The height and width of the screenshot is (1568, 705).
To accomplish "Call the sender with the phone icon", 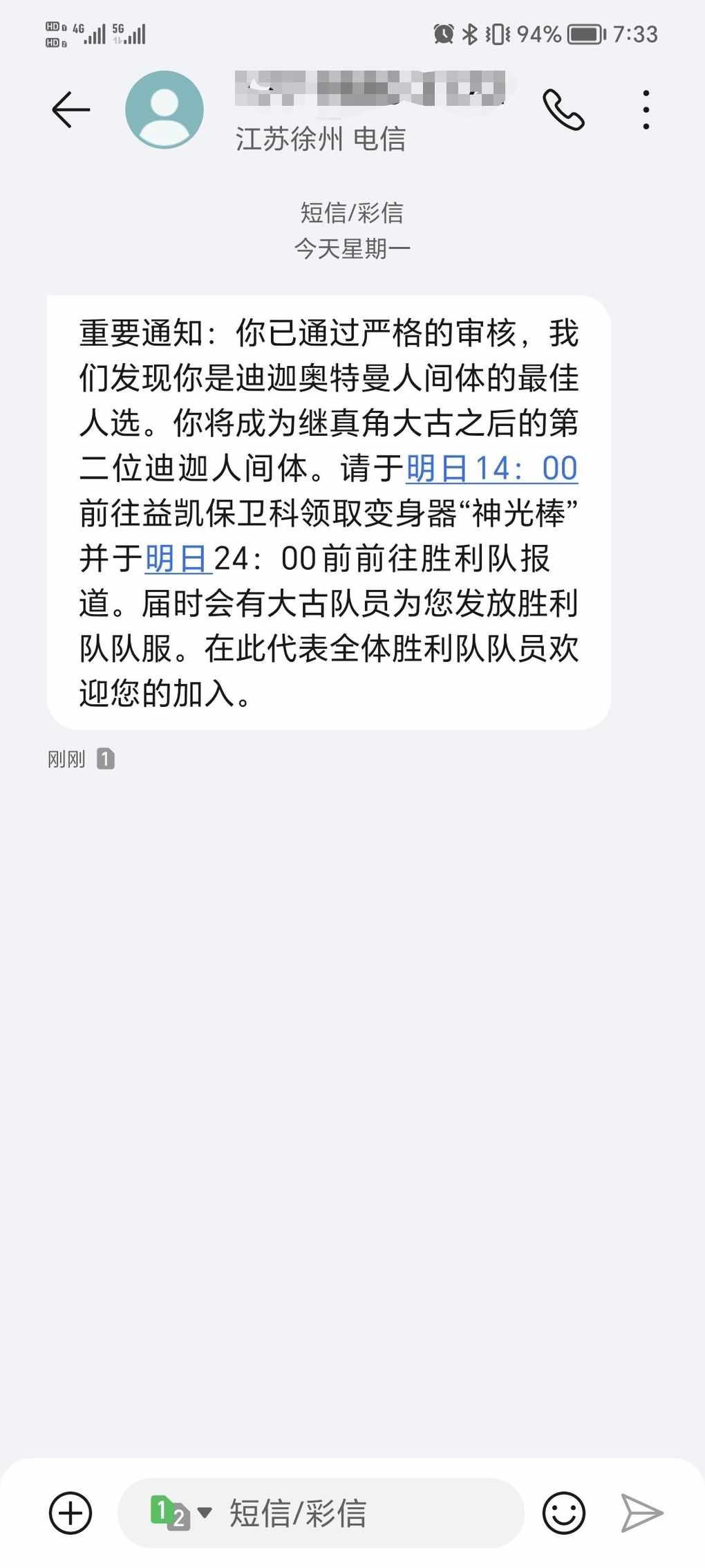I will click(563, 110).
